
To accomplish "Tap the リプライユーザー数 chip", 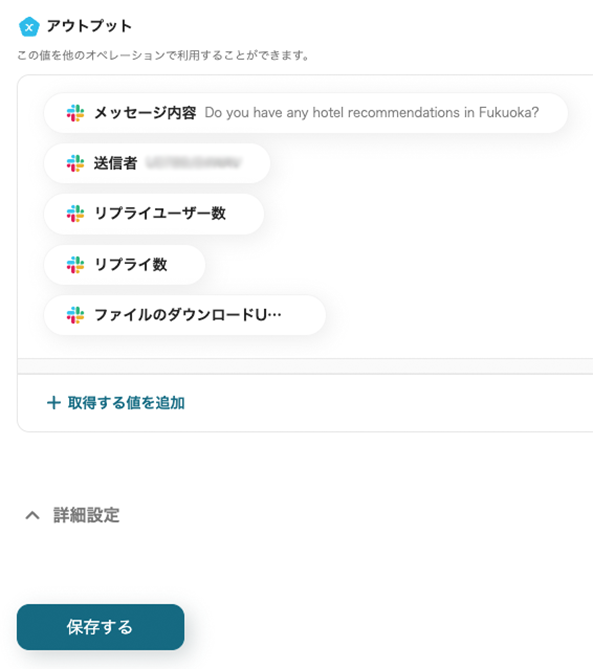I will pyautogui.click(x=154, y=214).
